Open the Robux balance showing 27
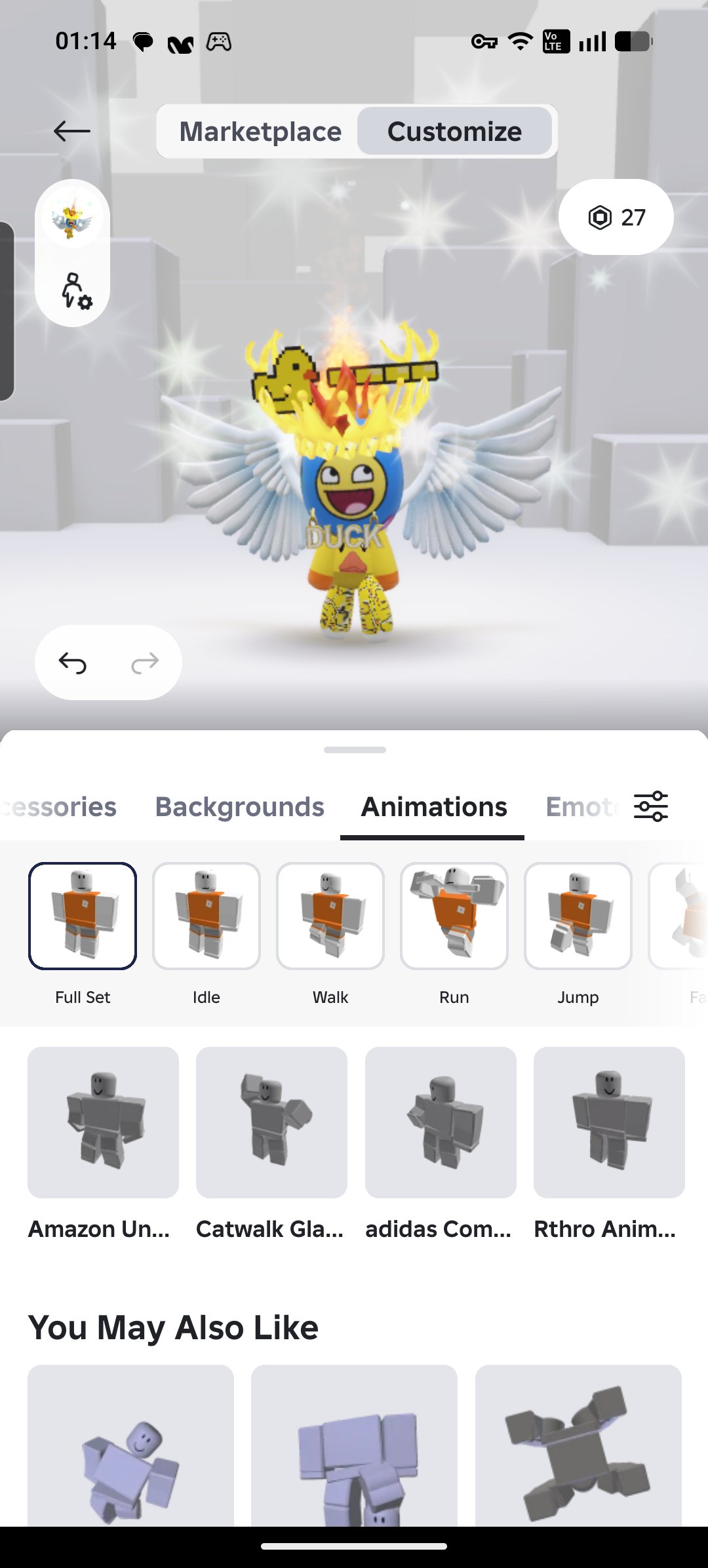 [x=616, y=217]
